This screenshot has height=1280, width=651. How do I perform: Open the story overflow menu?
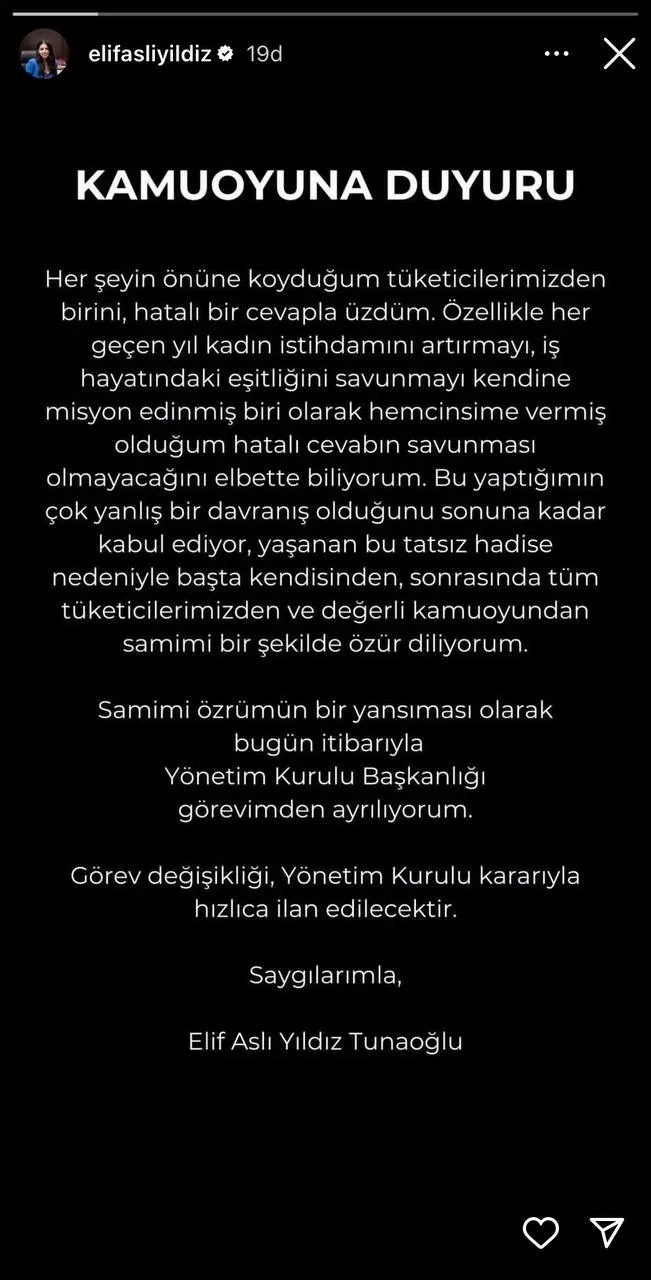click(x=556, y=54)
